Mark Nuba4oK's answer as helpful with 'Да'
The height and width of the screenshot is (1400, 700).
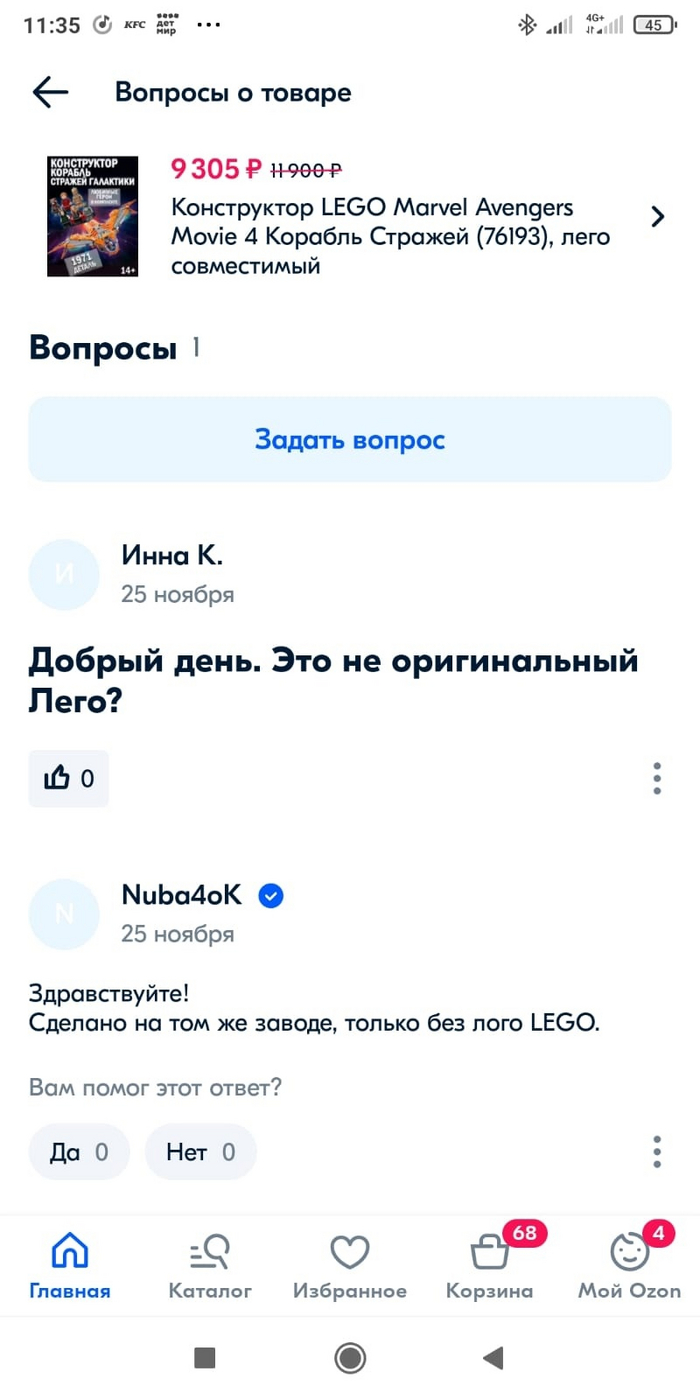click(x=79, y=1152)
